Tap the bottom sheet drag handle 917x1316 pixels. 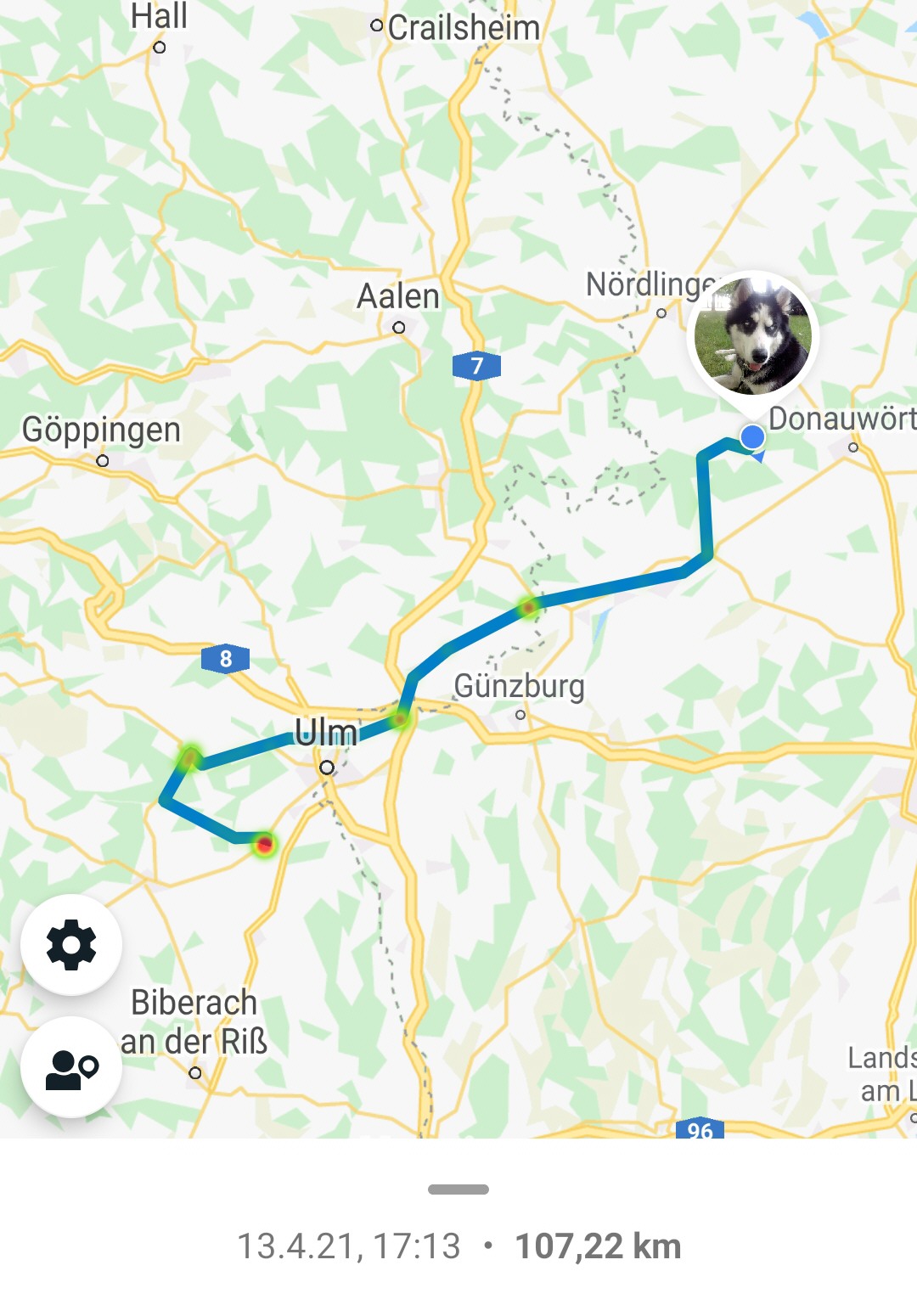pyautogui.click(x=458, y=1189)
